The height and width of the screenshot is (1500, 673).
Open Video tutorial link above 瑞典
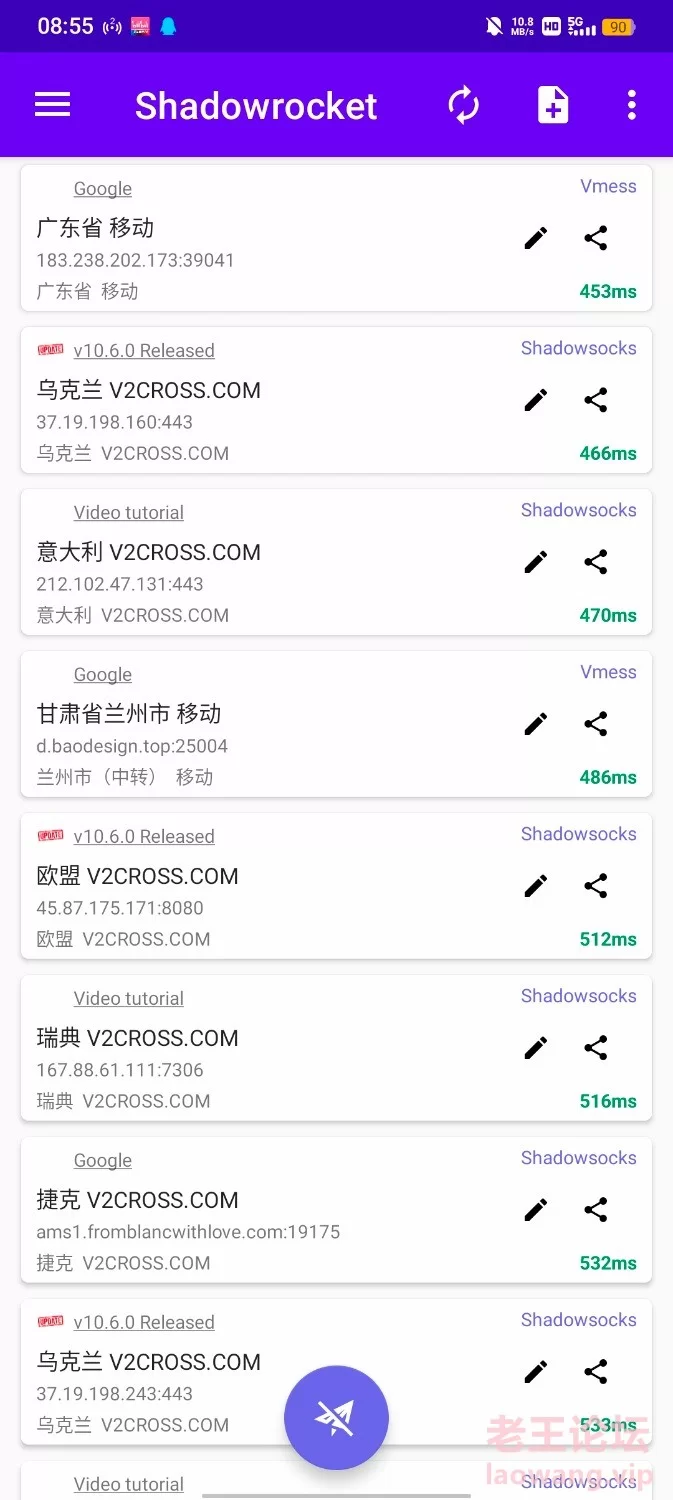coord(129,999)
